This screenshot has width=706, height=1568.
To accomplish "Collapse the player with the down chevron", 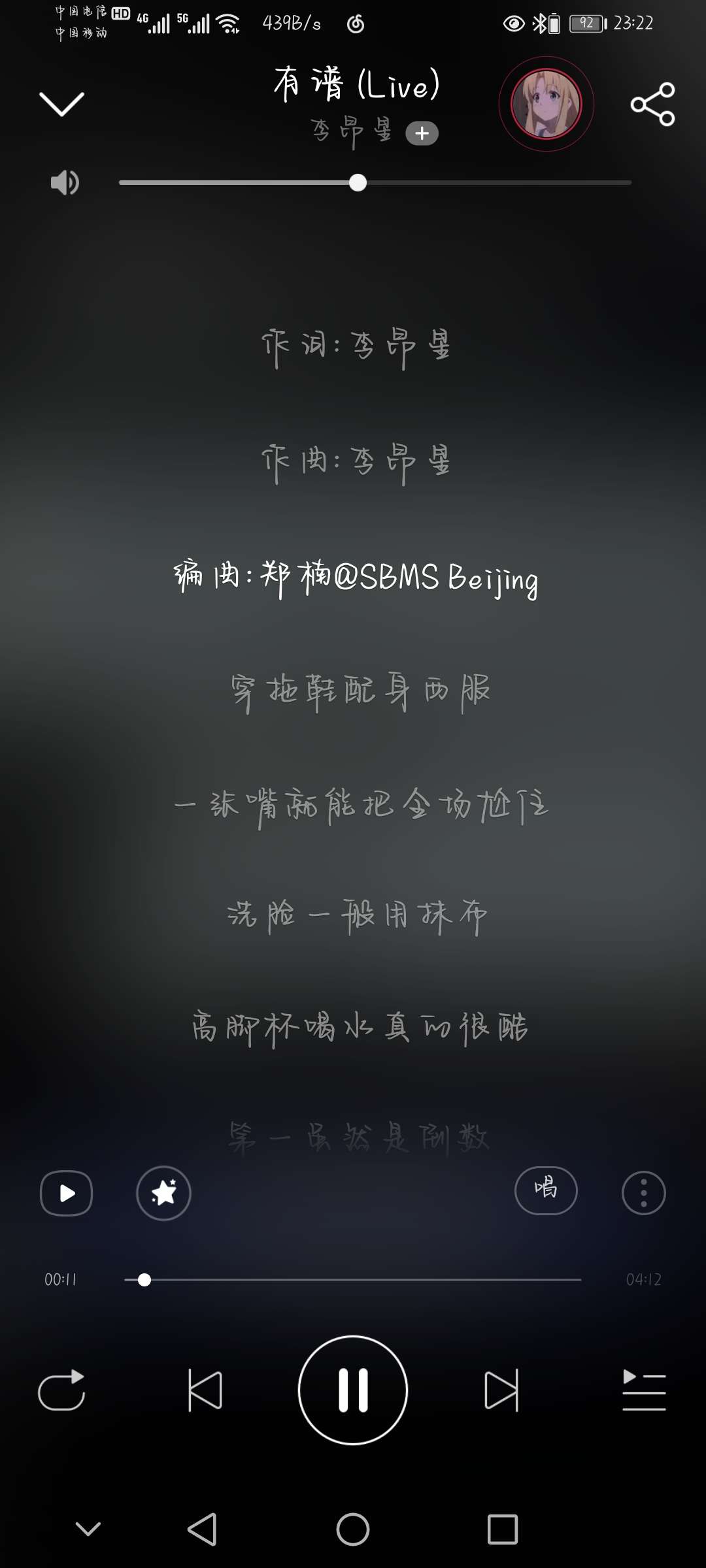I will click(61, 104).
